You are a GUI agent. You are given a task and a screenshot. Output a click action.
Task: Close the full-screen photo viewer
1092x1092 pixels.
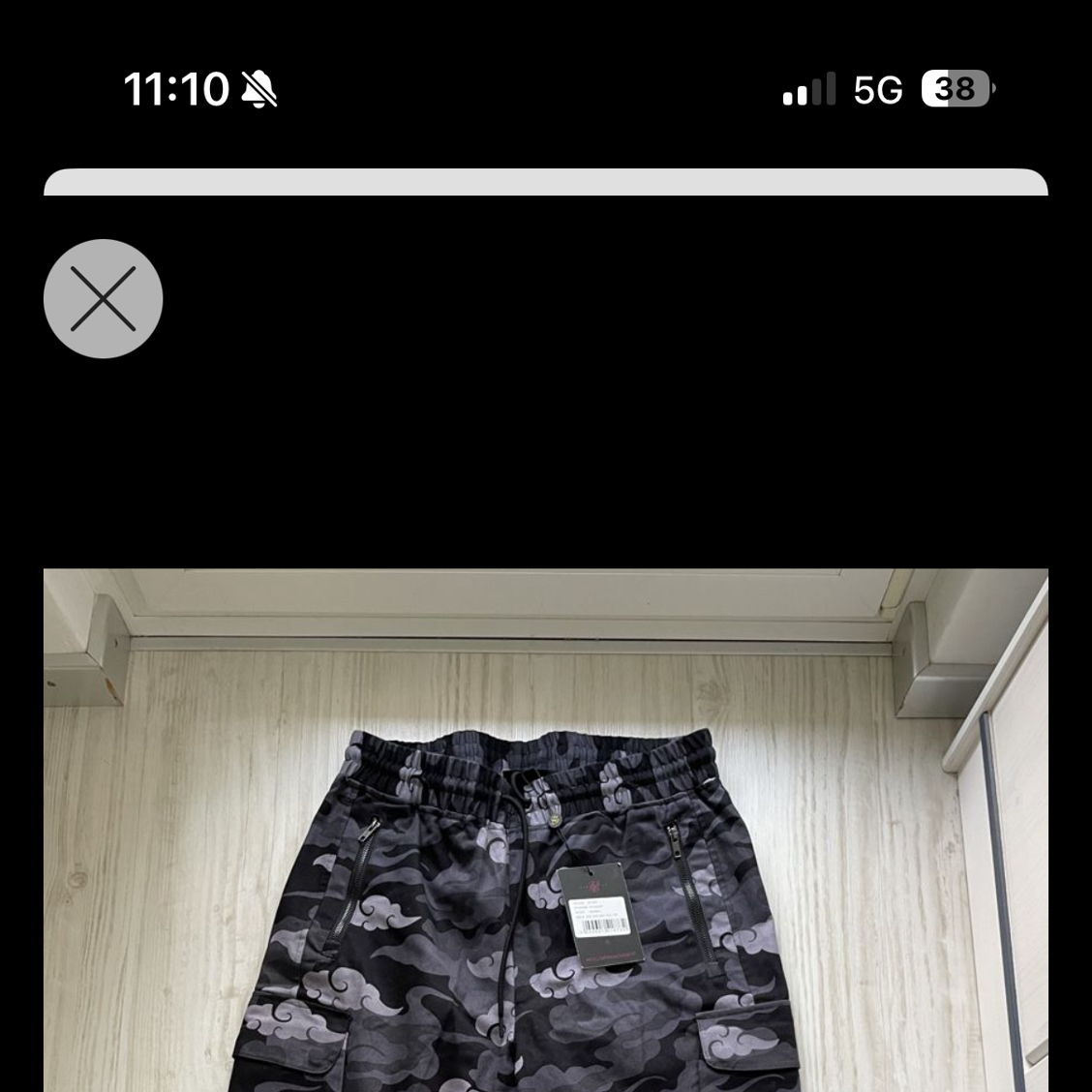tap(103, 299)
